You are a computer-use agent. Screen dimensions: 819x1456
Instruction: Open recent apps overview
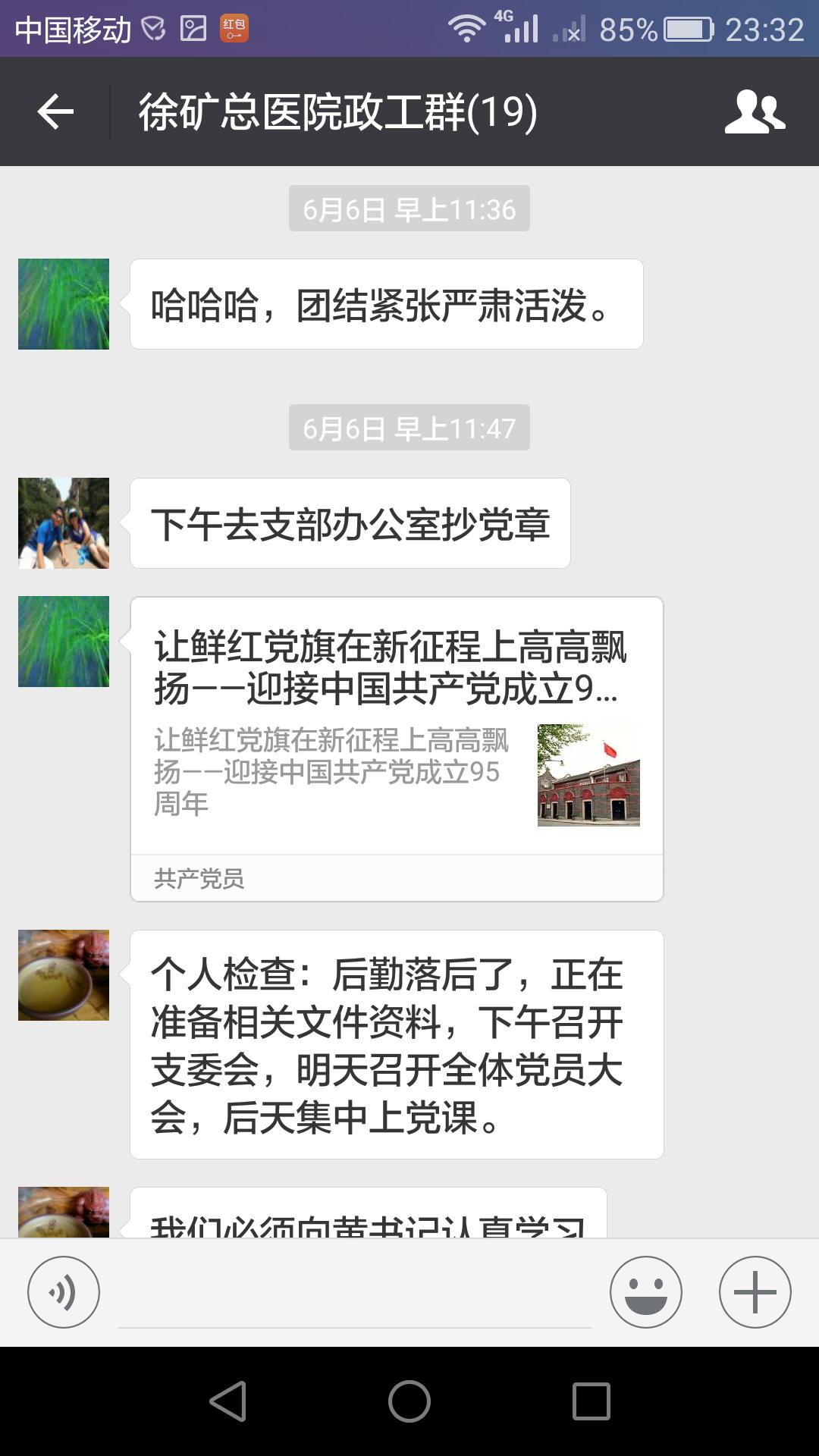591,1401
